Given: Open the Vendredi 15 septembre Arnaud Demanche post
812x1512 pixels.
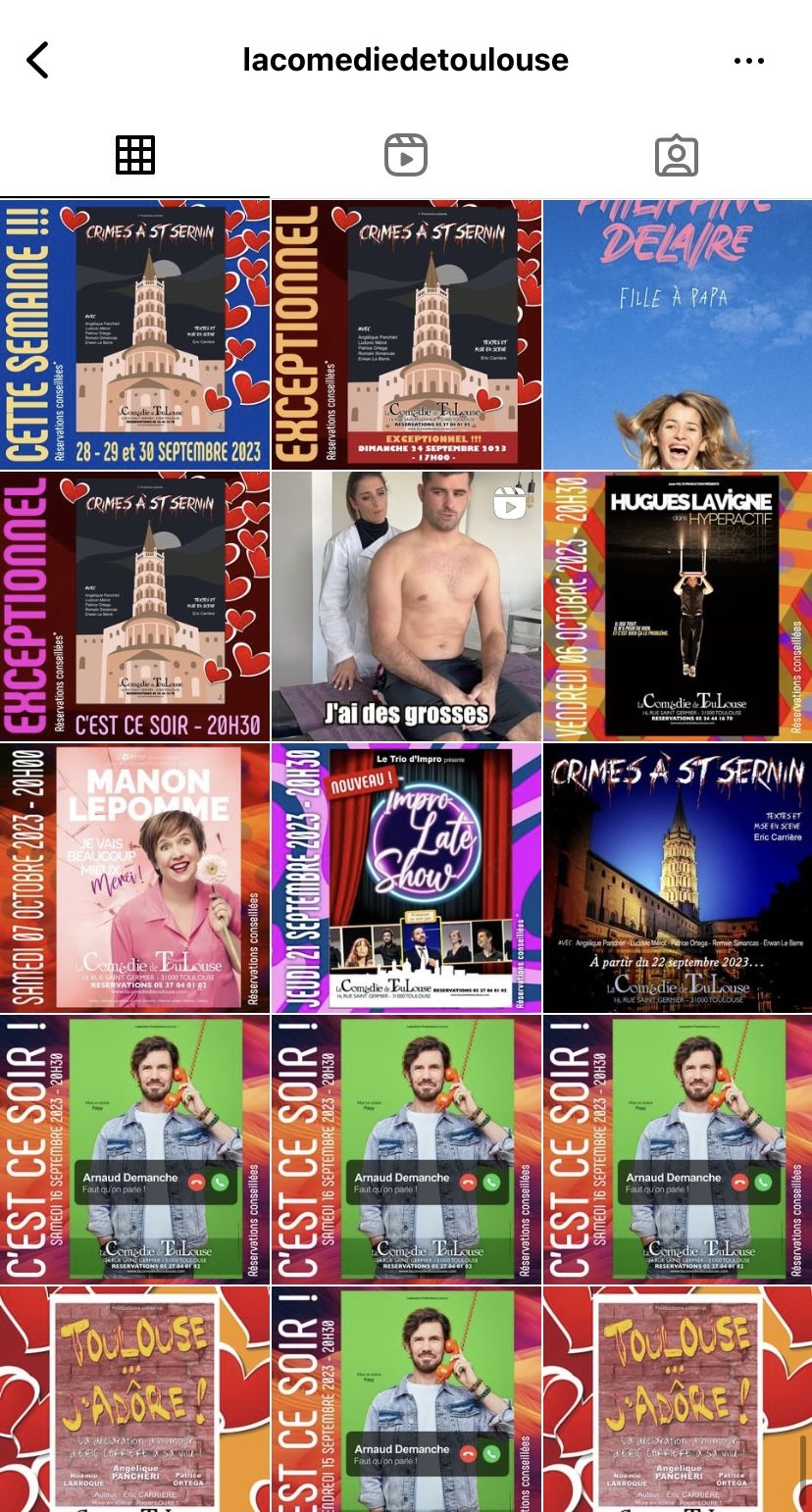Looking at the screenshot, I should click(x=406, y=1399).
